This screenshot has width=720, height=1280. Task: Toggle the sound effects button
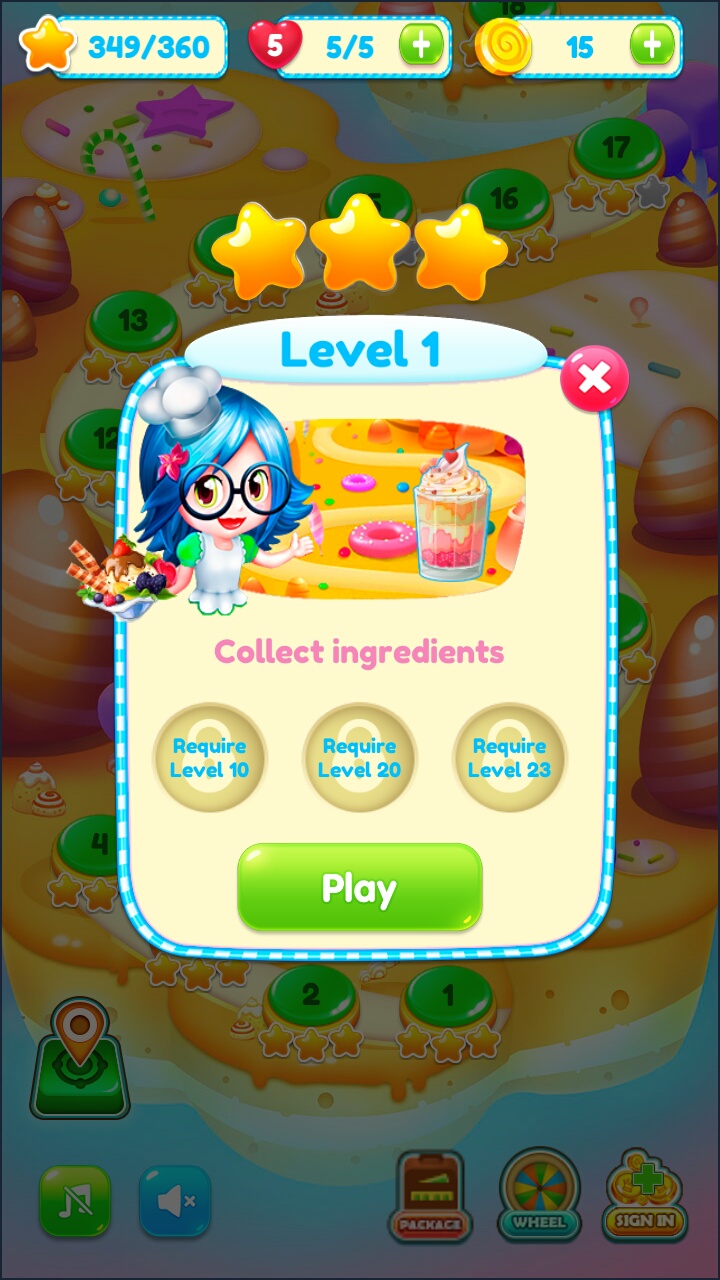pyautogui.click(x=174, y=1200)
